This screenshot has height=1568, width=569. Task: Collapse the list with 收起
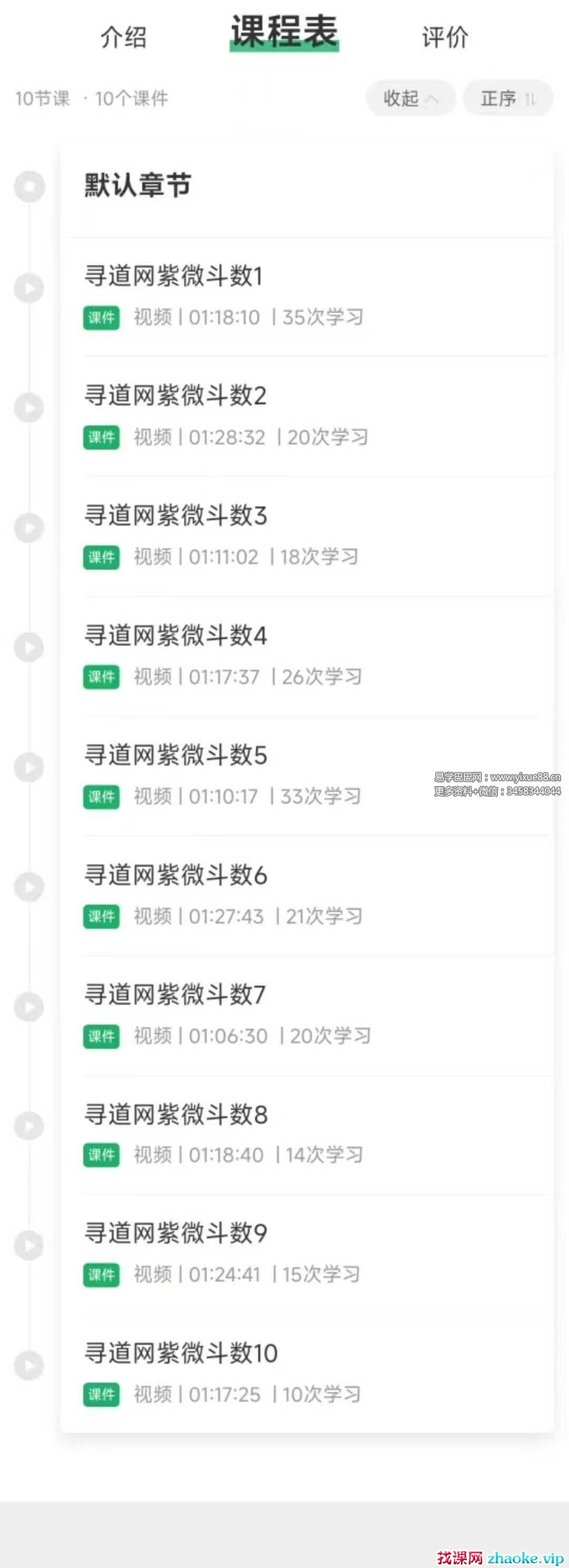click(x=410, y=98)
